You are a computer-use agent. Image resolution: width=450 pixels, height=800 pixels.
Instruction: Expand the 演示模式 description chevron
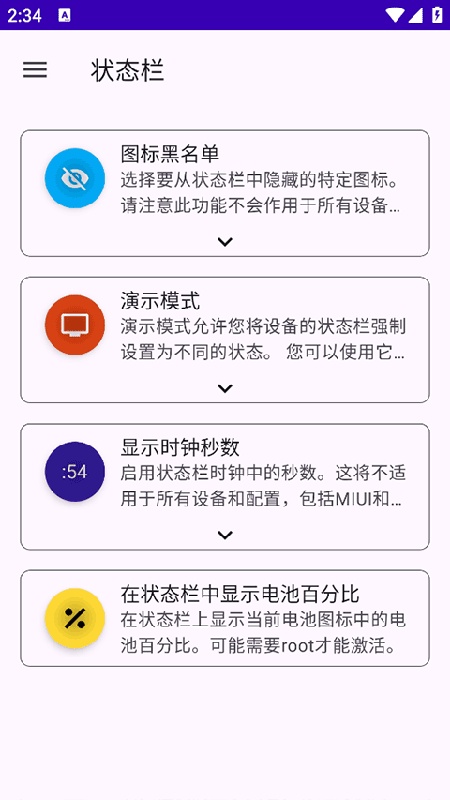point(225,388)
